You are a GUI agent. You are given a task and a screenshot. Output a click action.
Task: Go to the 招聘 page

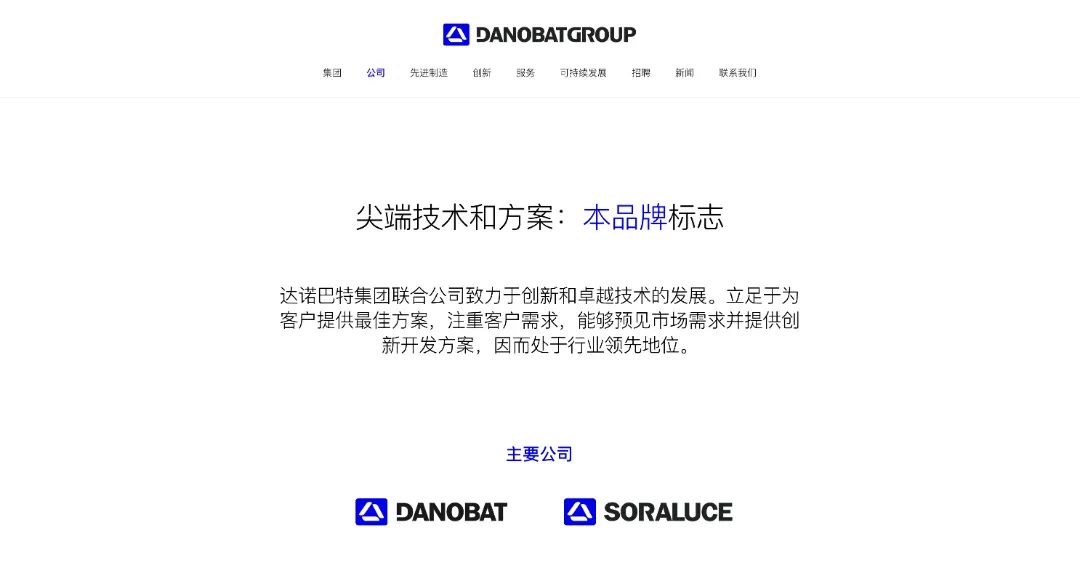(x=641, y=73)
